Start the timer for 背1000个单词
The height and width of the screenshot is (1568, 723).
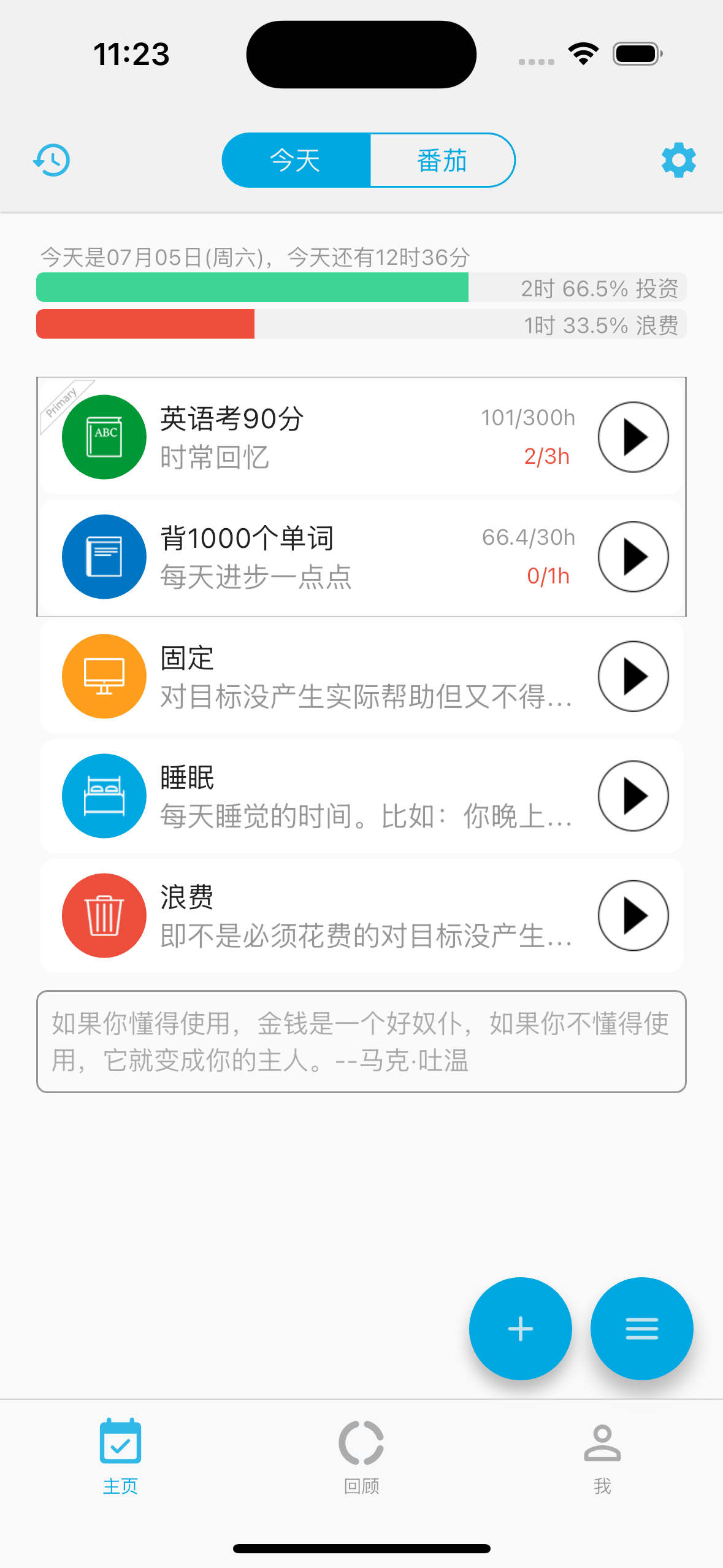click(633, 556)
